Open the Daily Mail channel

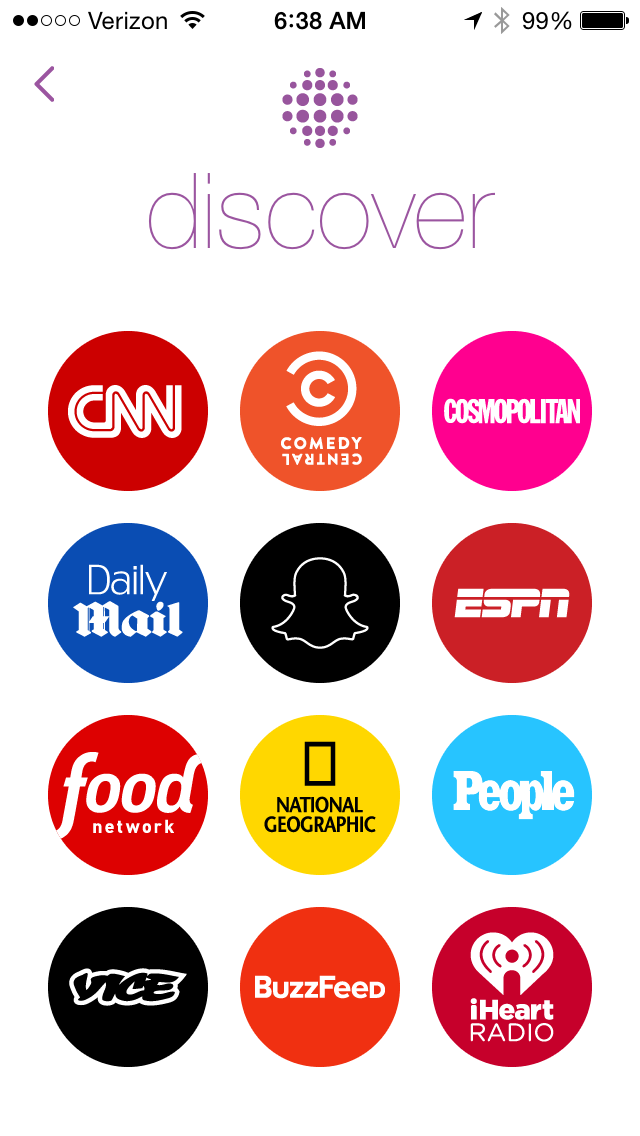pos(128,603)
